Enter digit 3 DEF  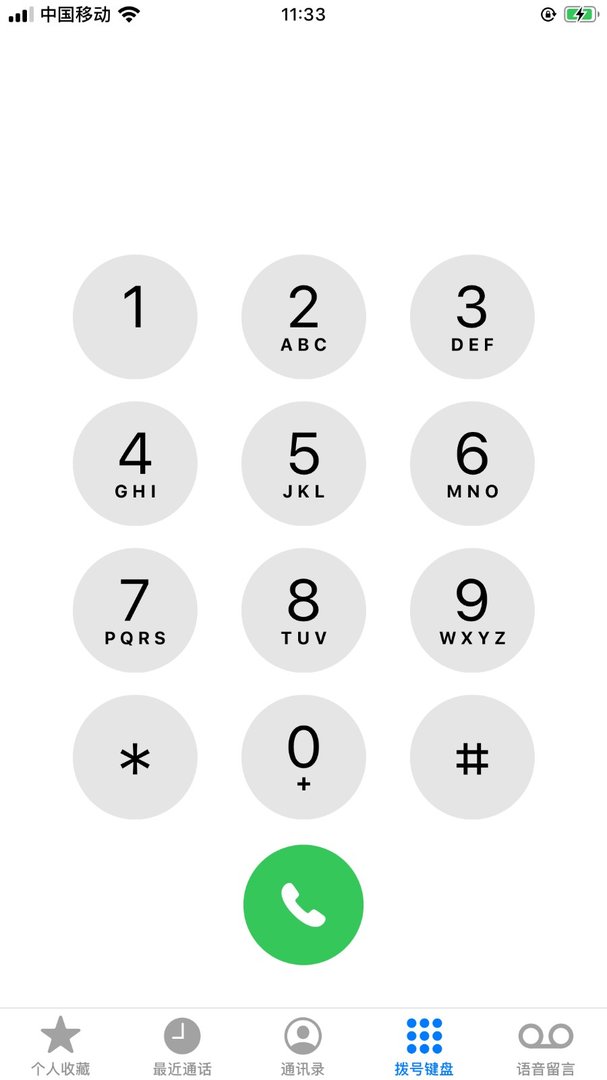[x=472, y=317]
